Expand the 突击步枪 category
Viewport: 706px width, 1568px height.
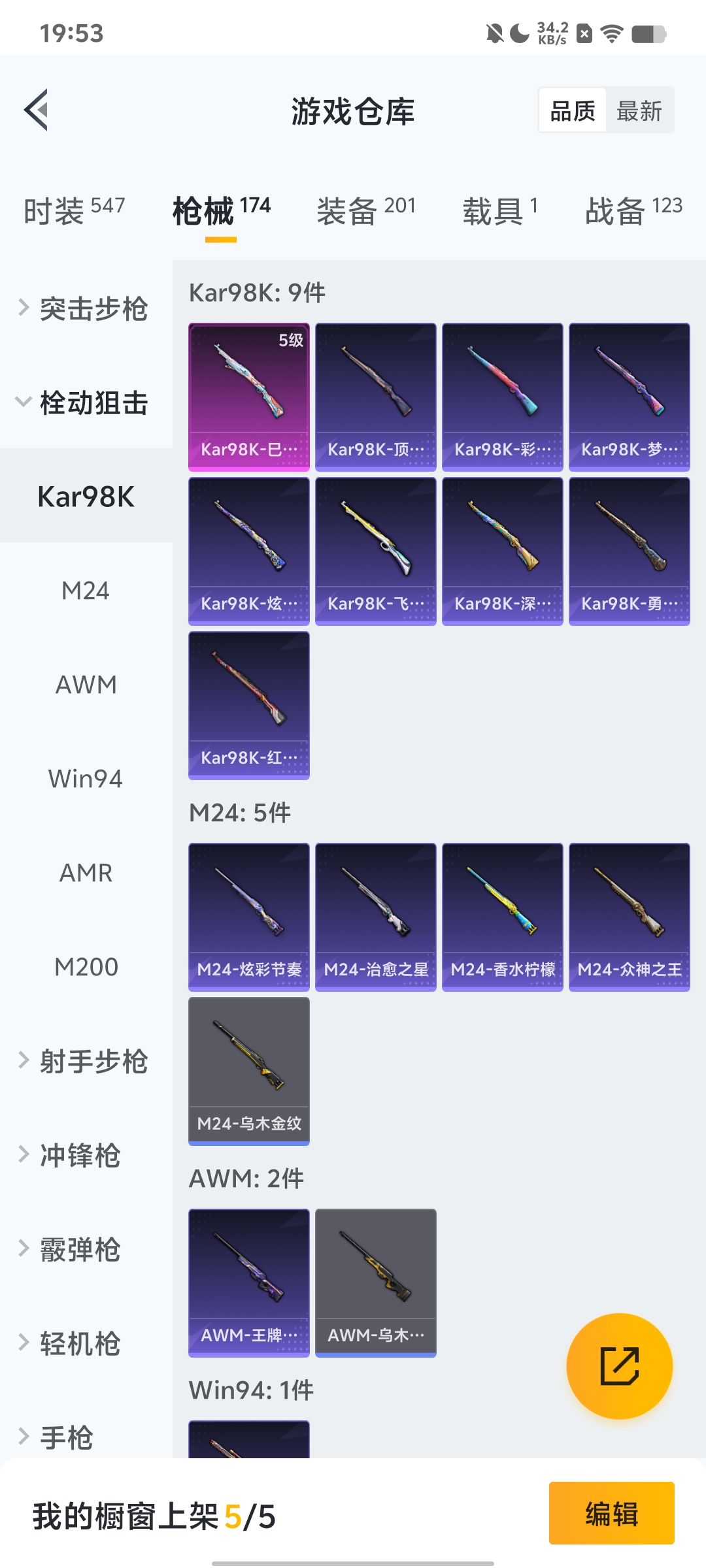click(x=85, y=308)
